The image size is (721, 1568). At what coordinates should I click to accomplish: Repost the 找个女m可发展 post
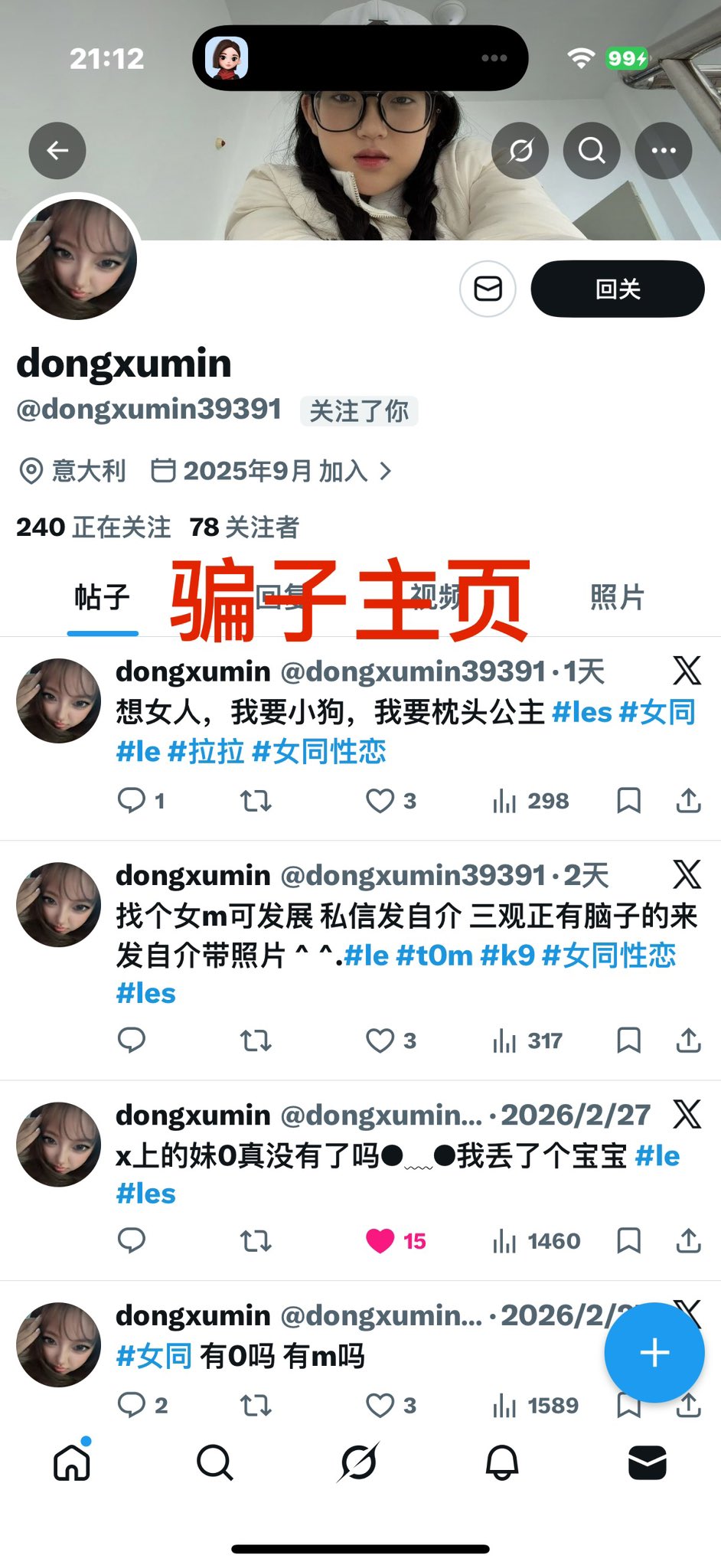pos(256,1040)
